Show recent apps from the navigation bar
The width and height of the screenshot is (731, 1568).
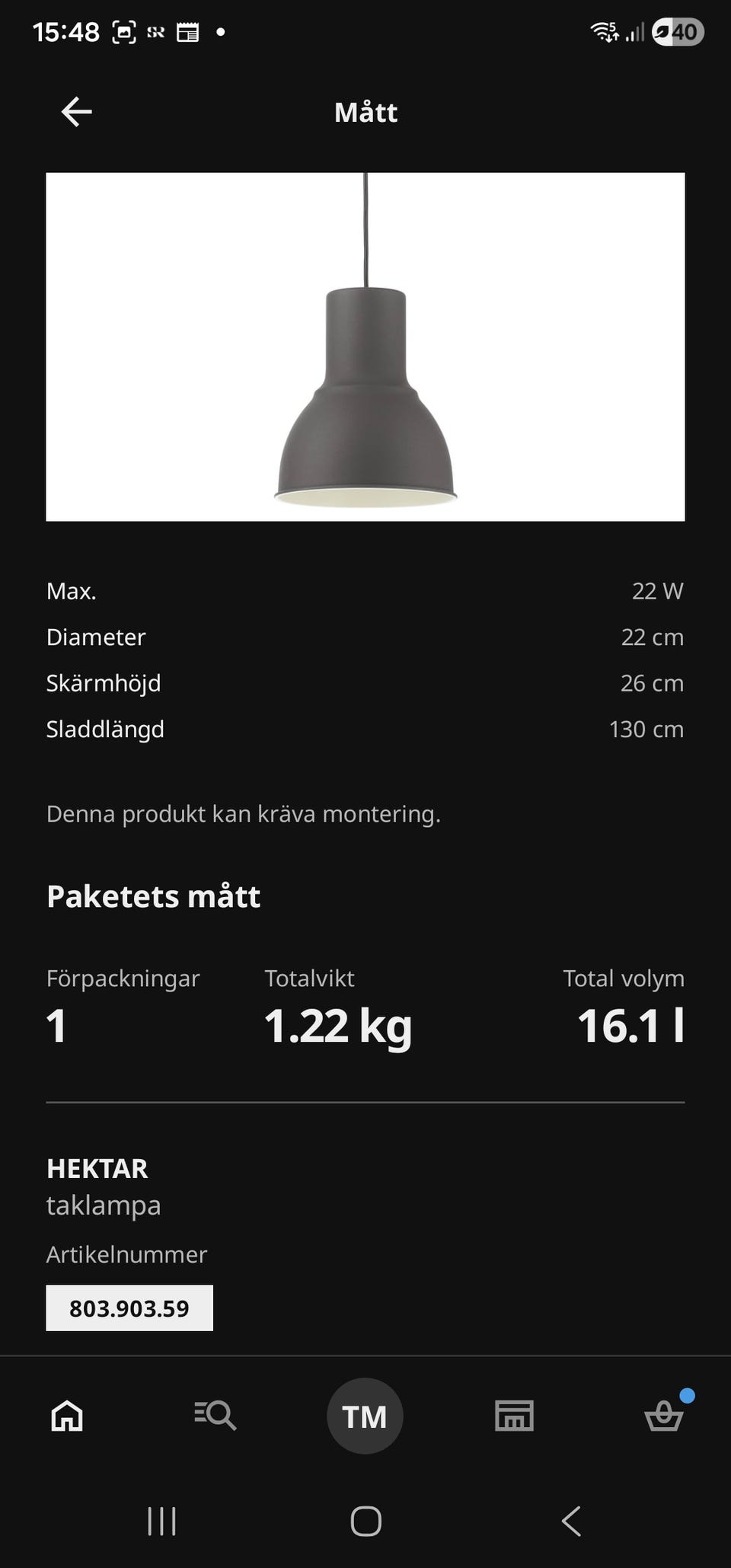click(x=161, y=1521)
